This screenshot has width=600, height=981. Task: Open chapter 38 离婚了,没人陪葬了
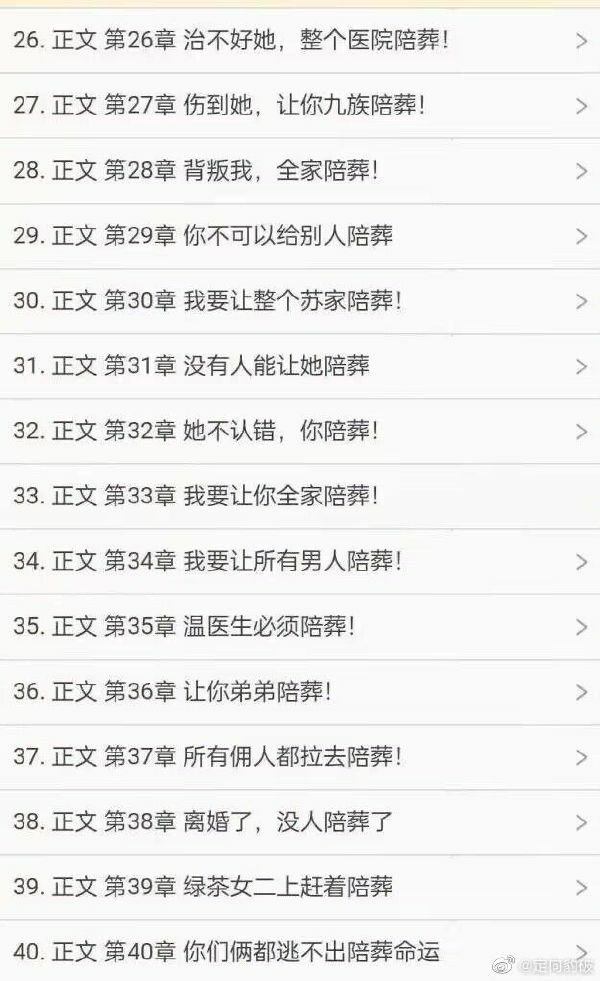coord(300,822)
